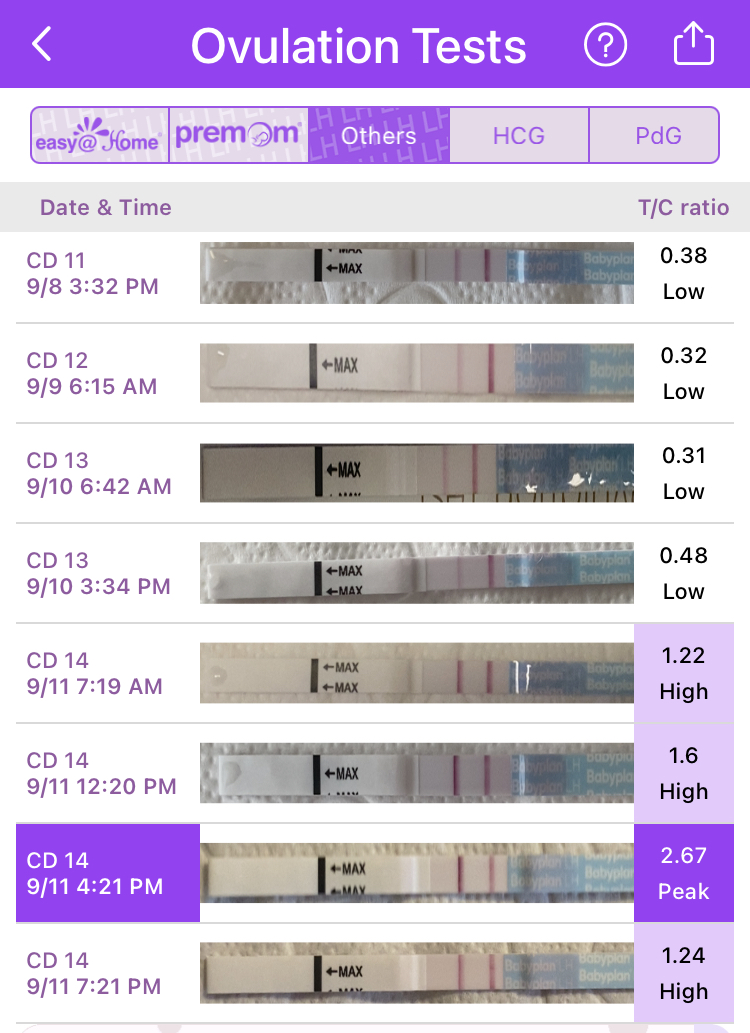
Task: Open the CD 11 9/8 3:32 PM test
Action: tap(375, 273)
